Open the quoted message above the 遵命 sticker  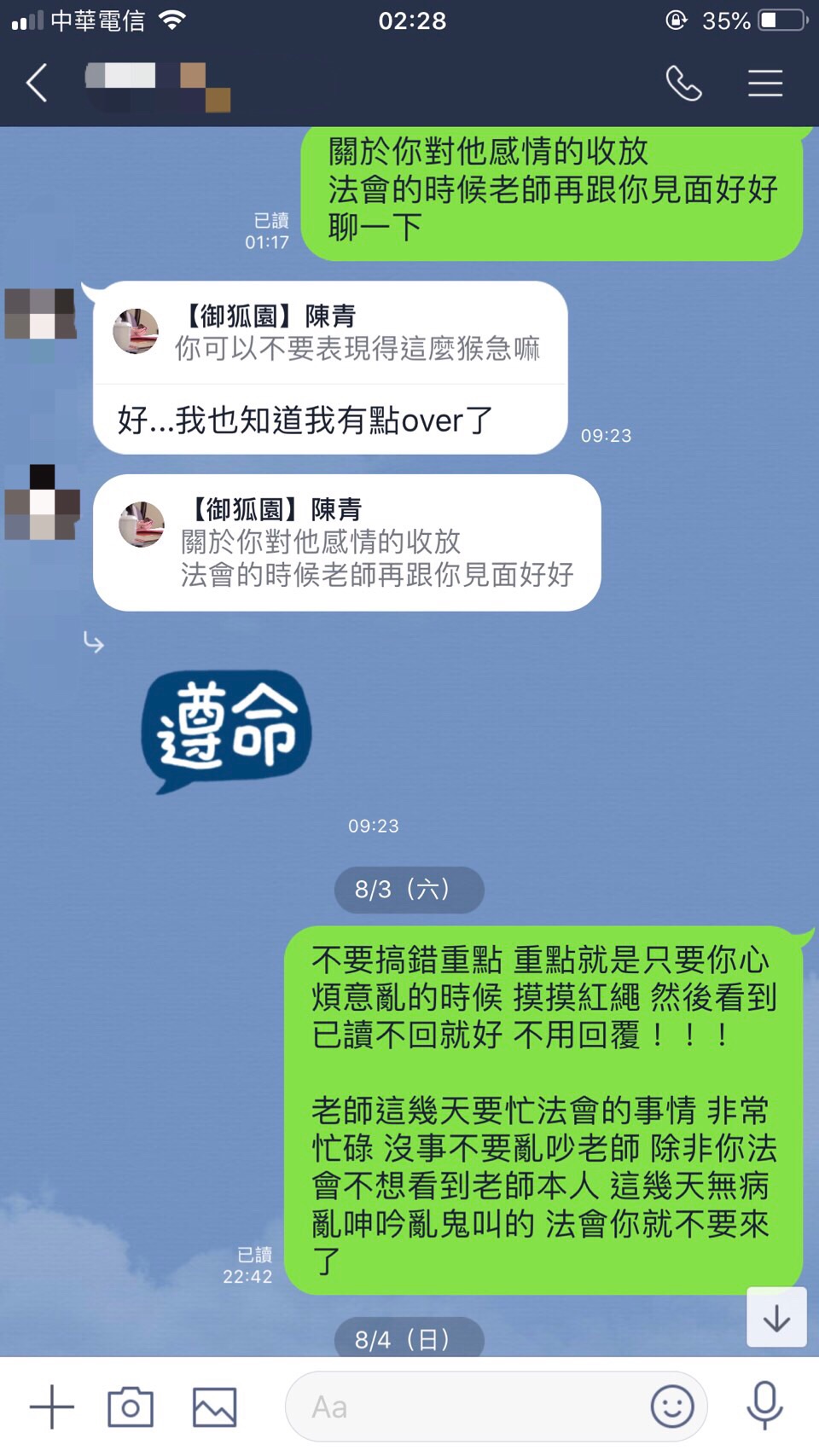(x=346, y=542)
